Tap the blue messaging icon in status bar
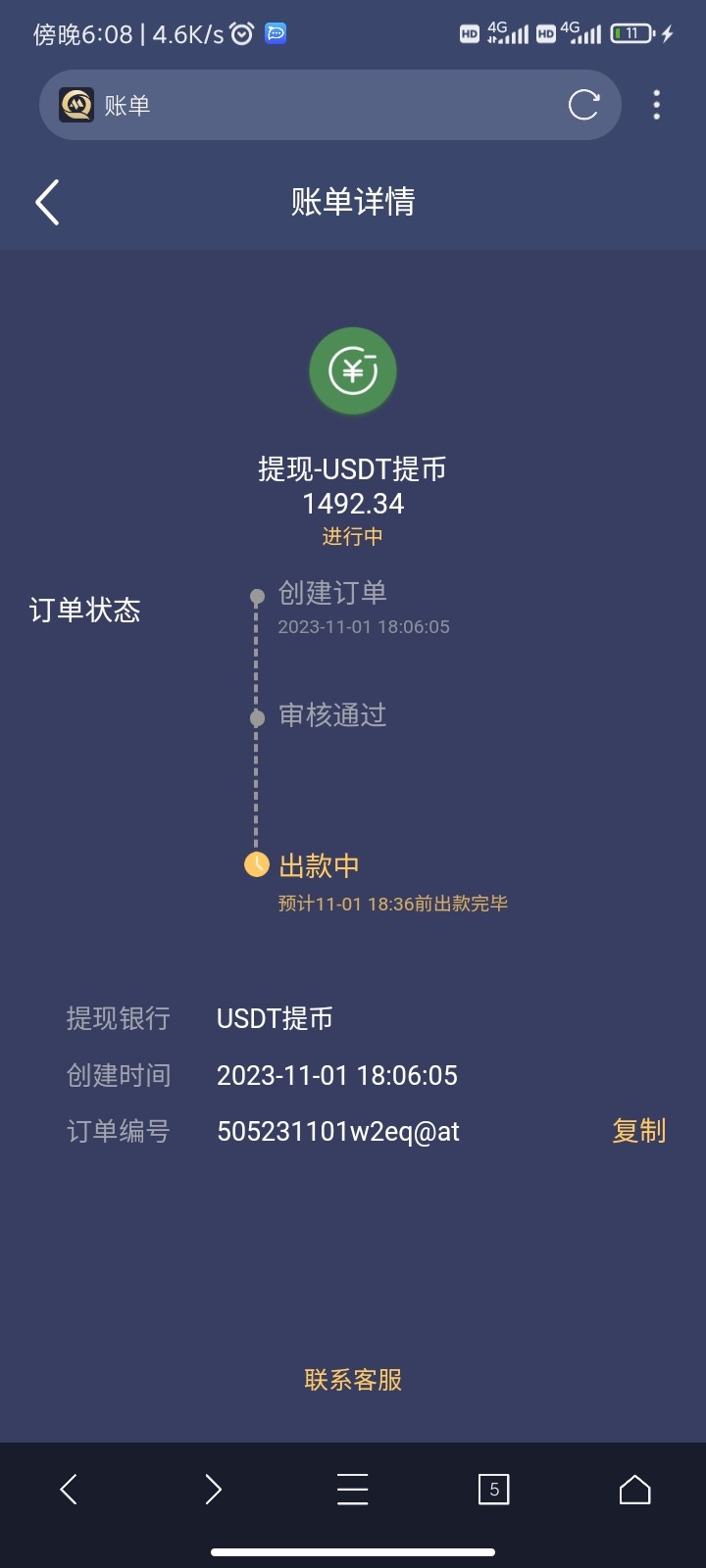706x1568 pixels. tap(274, 33)
